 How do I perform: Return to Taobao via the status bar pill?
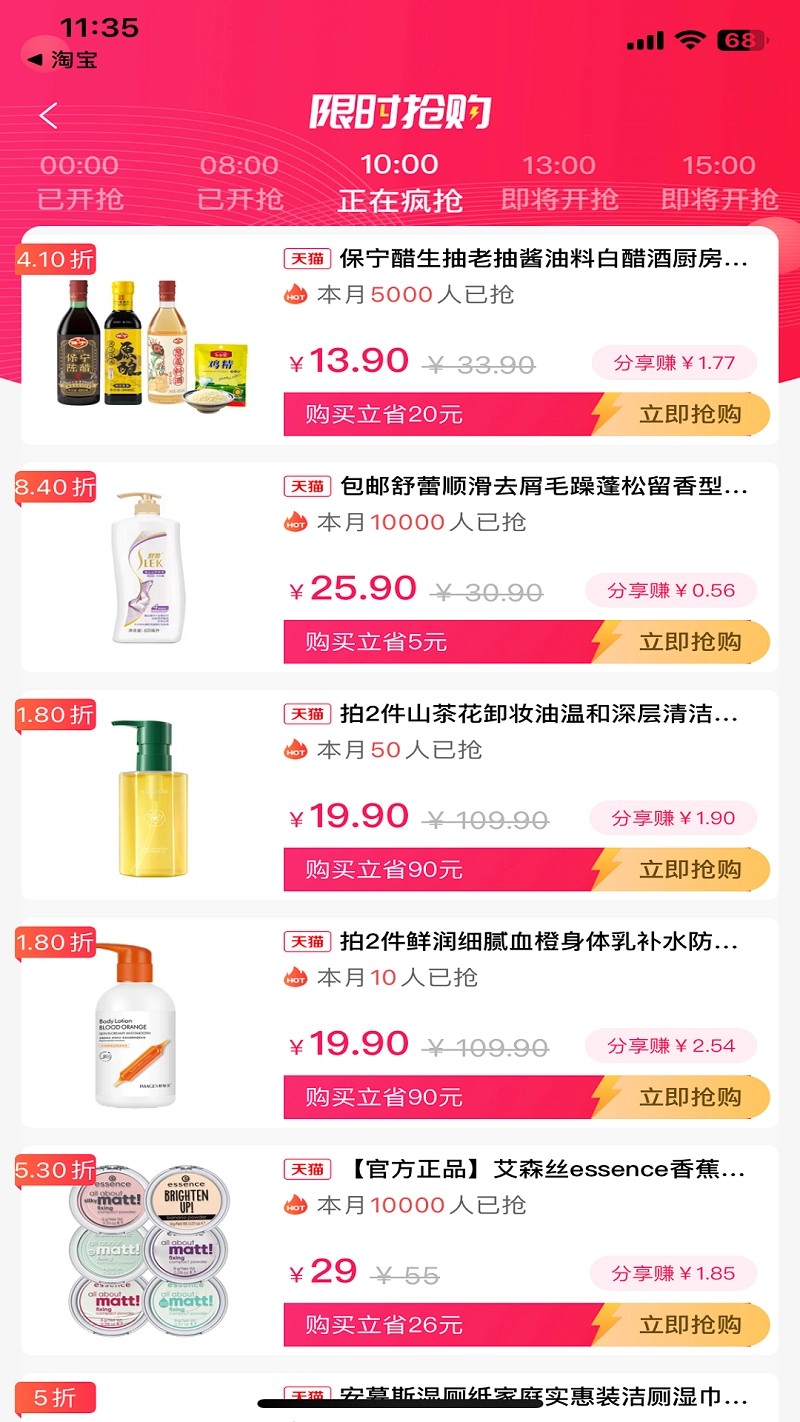pyautogui.click(x=62, y=60)
